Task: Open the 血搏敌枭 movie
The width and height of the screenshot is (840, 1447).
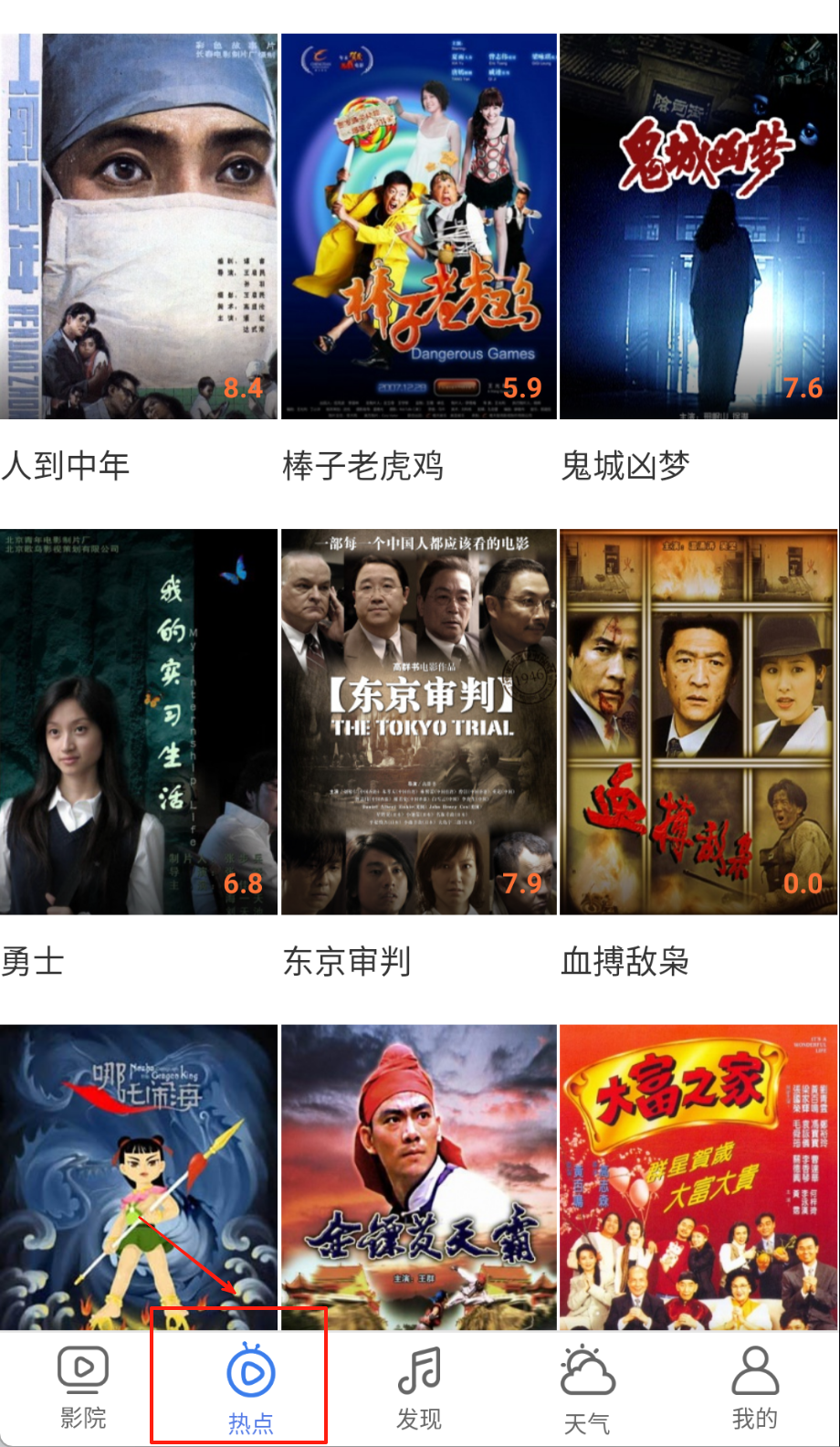Action: [x=698, y=722]
